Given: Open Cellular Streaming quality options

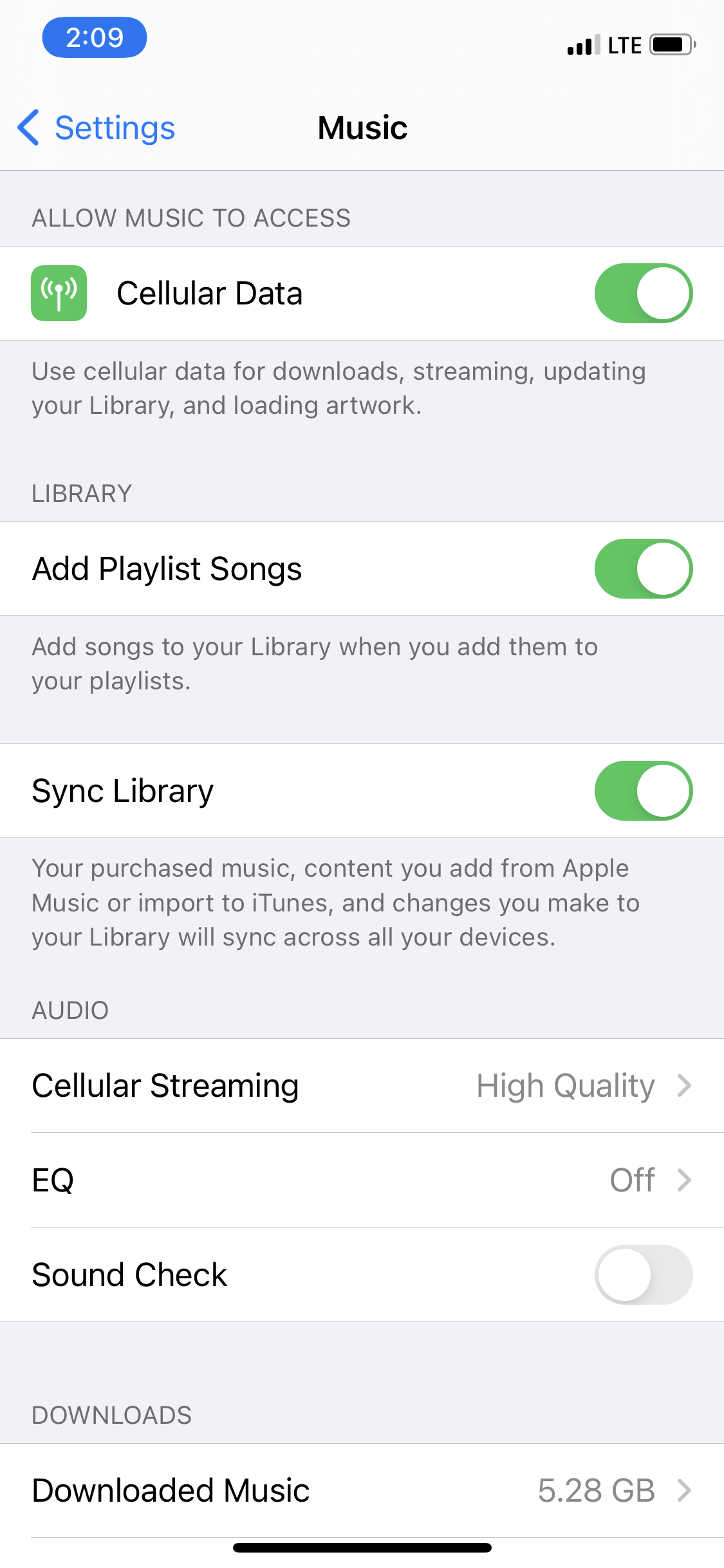Looking at the screenshot, I should [362, 1086].
